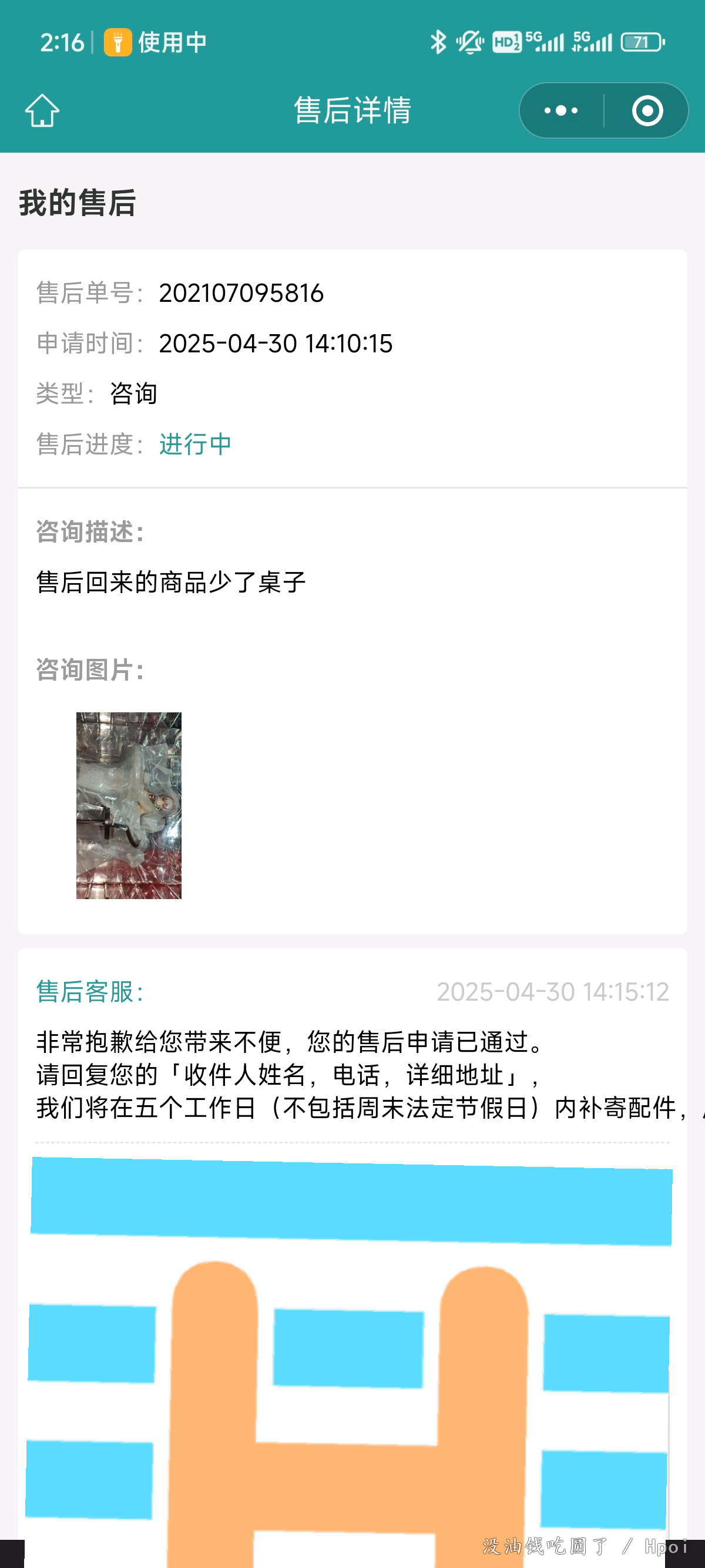Screen dimensions: 705x1568
Task: Close the mini program via the circle button
Action: point(647,111)
